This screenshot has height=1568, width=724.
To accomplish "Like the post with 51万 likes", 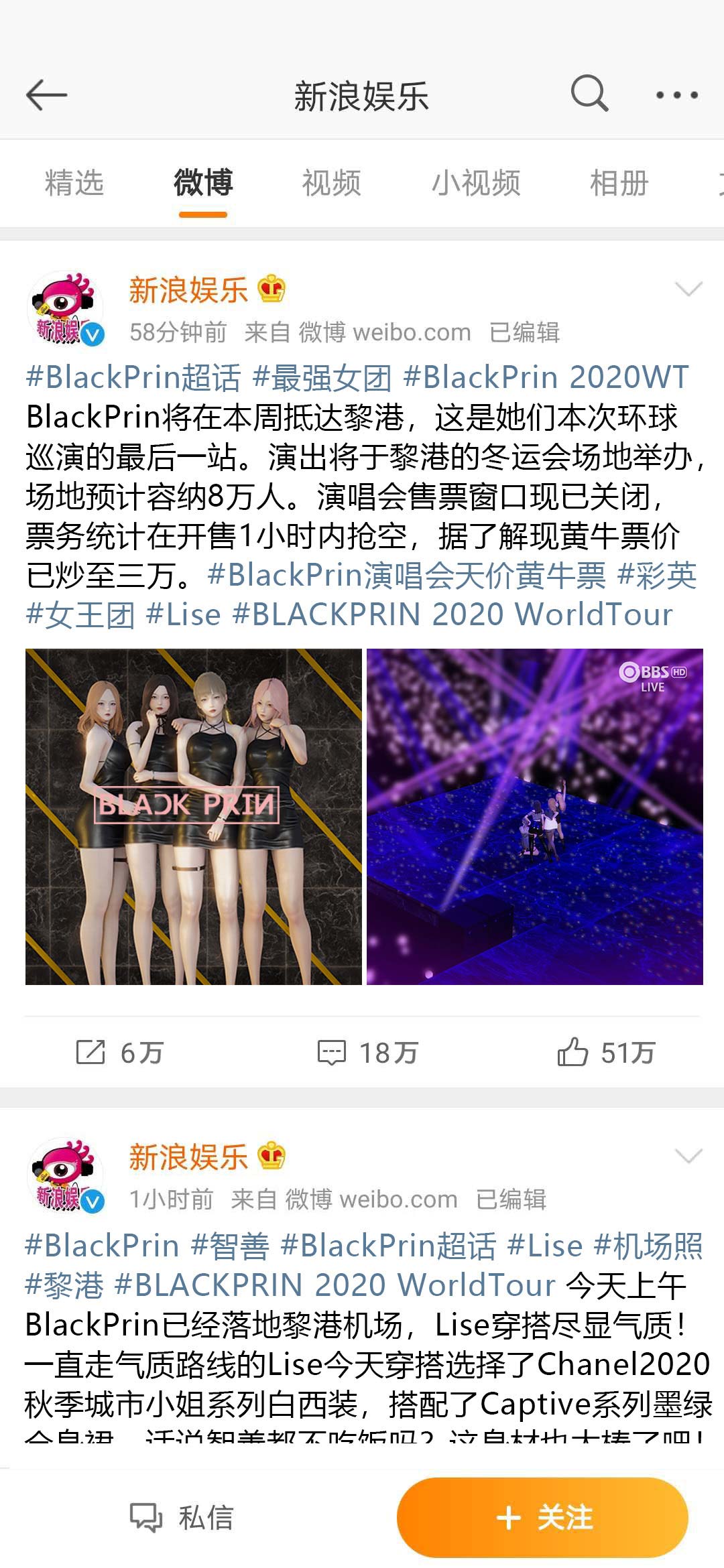I will [x=605, y=1052].
